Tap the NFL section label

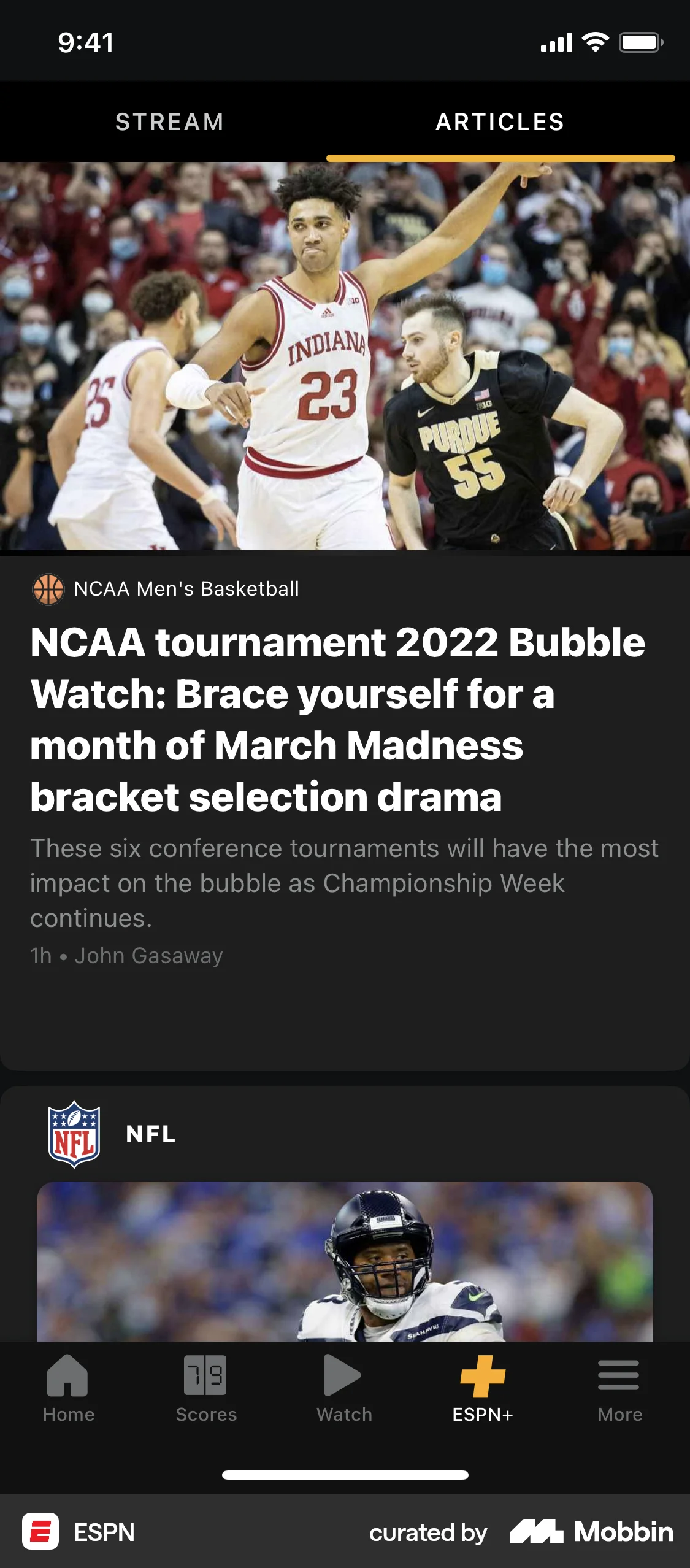tap(150, 1134)
